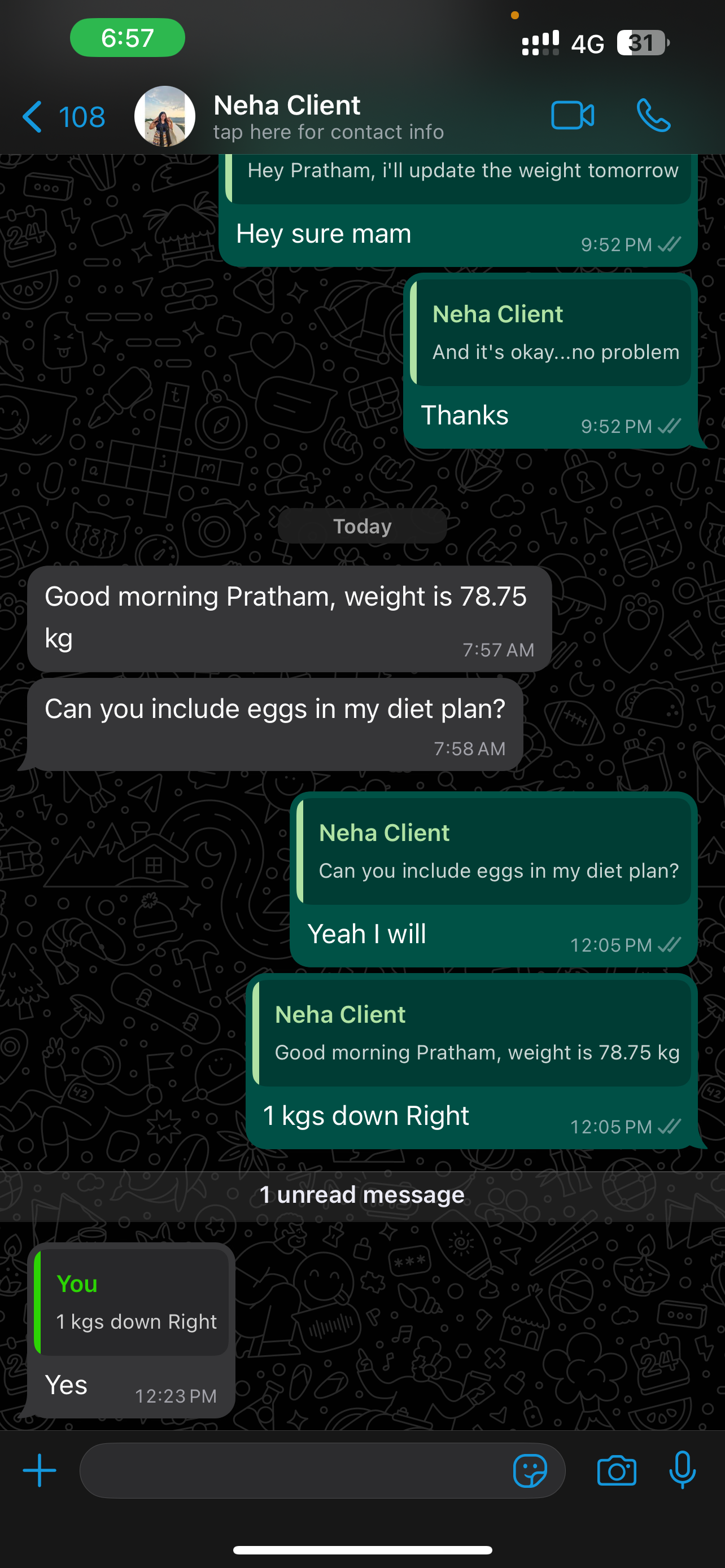725x1568 pixels.
Task: Open the sticker picker
Action: pos(530,1470)
